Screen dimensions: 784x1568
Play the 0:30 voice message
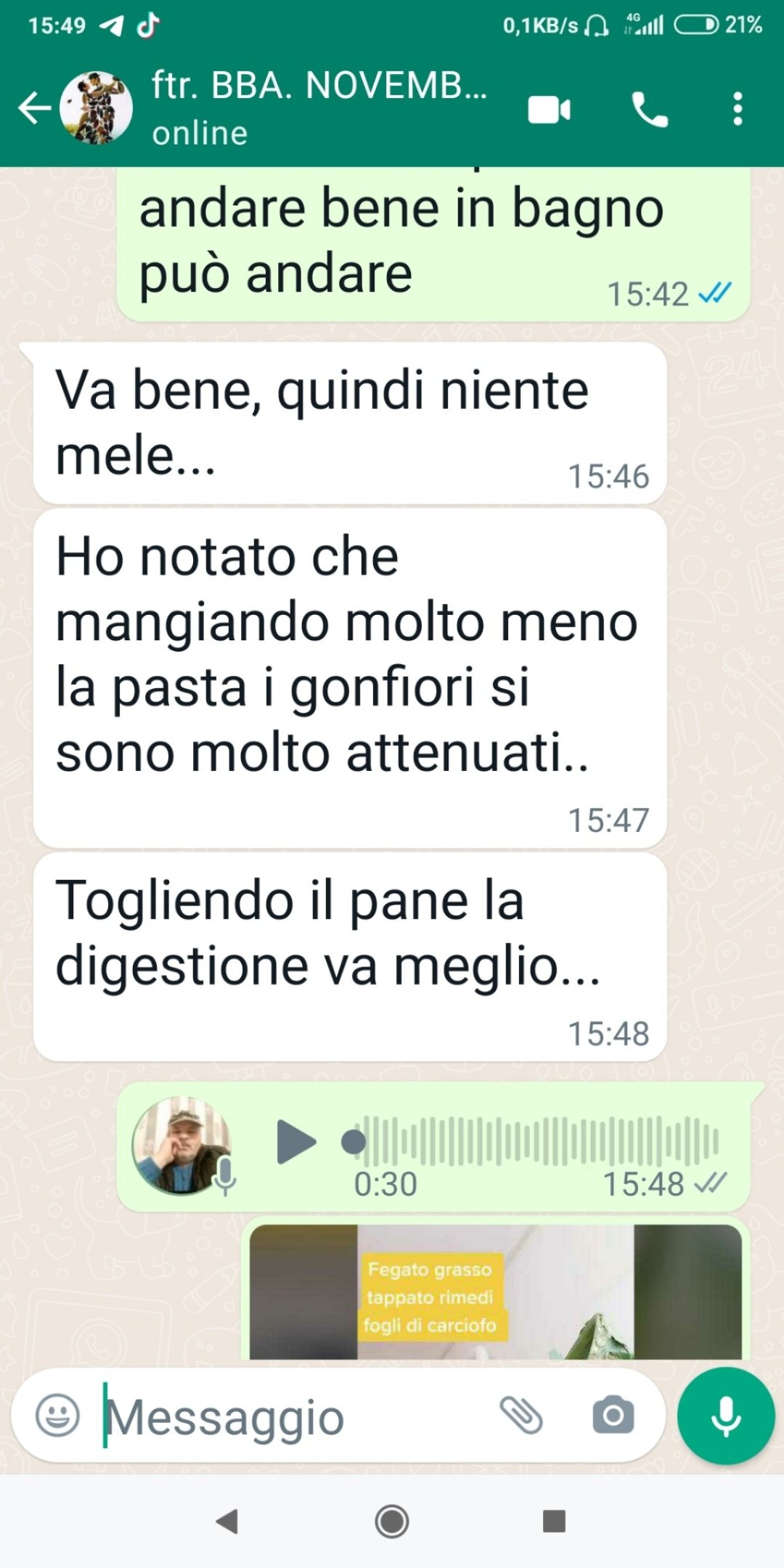tap(295, 1142)
